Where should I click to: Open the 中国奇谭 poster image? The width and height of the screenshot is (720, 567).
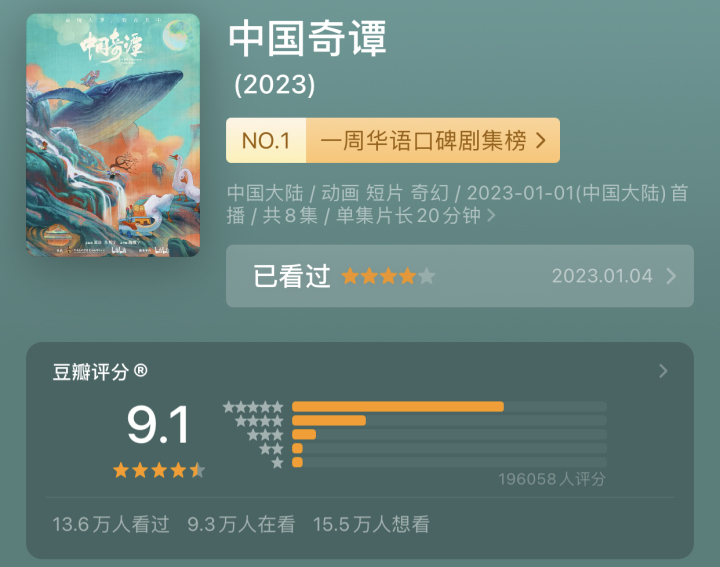click(112, 135)
